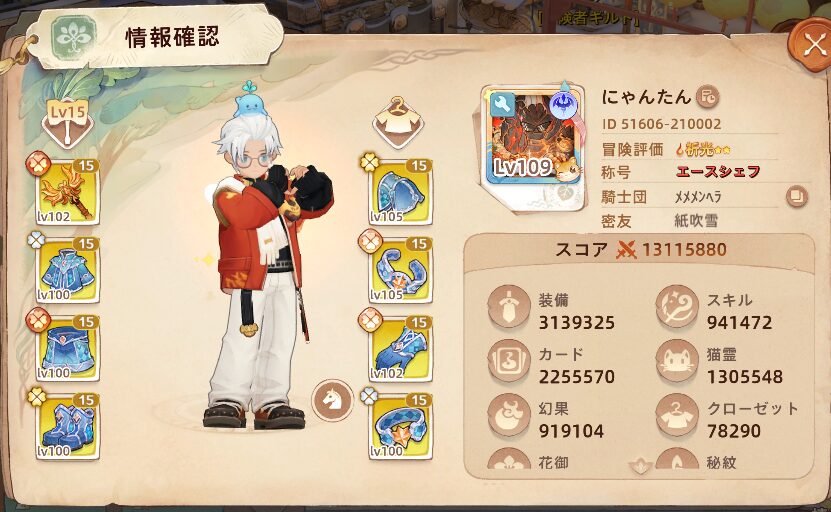
Task: Close the 情報確認 window
Action: point(806,43)
